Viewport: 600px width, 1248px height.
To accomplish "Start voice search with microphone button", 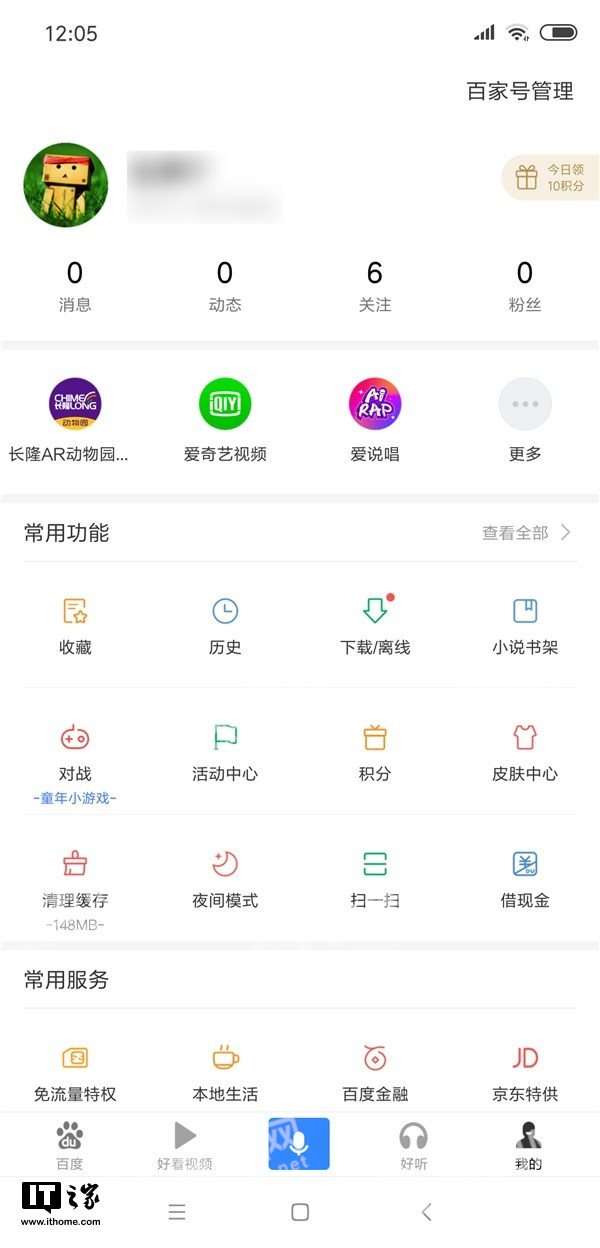I will [x=299, y=1143].
